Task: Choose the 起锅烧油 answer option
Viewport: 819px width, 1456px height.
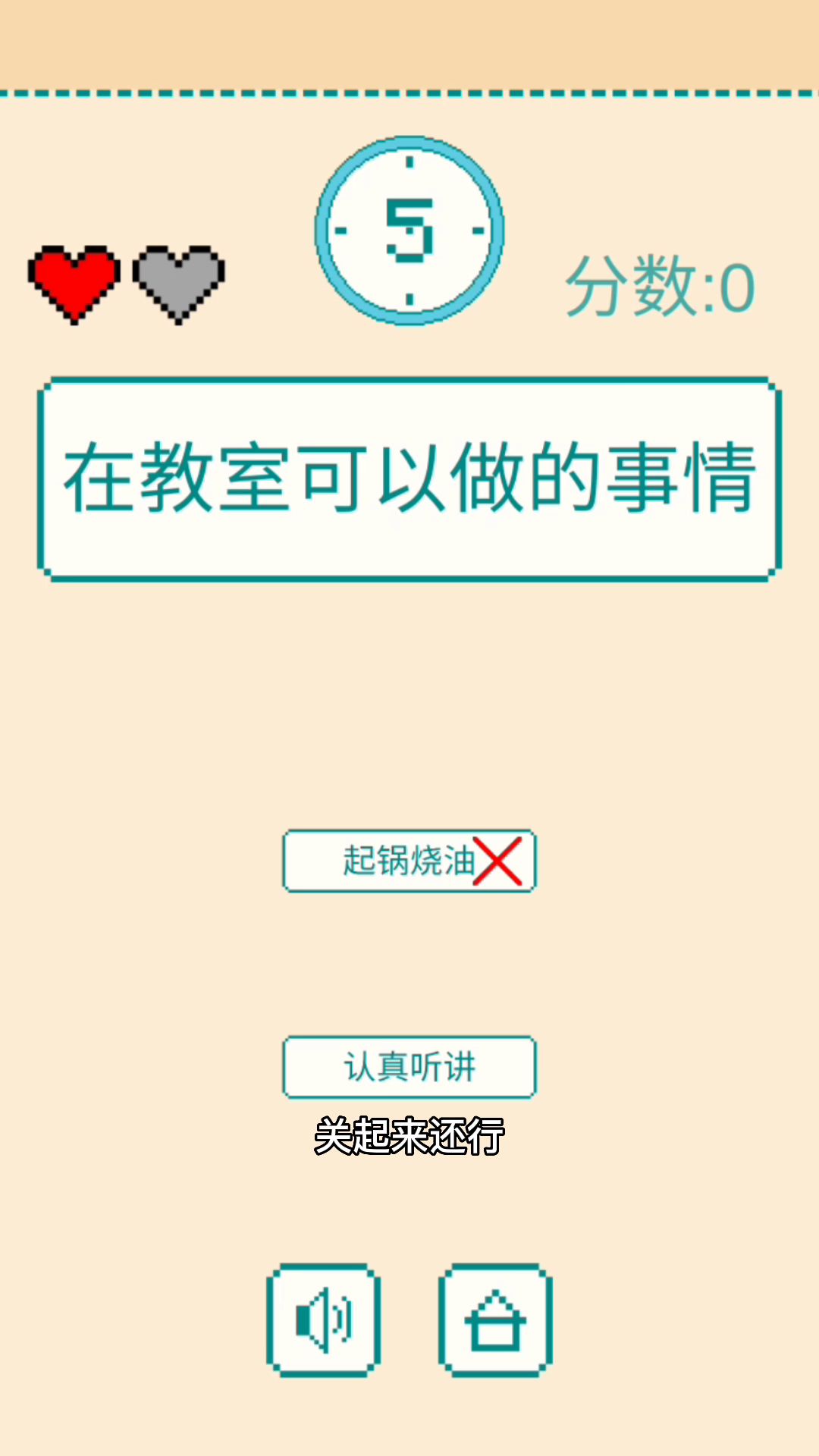Action: 409,861
